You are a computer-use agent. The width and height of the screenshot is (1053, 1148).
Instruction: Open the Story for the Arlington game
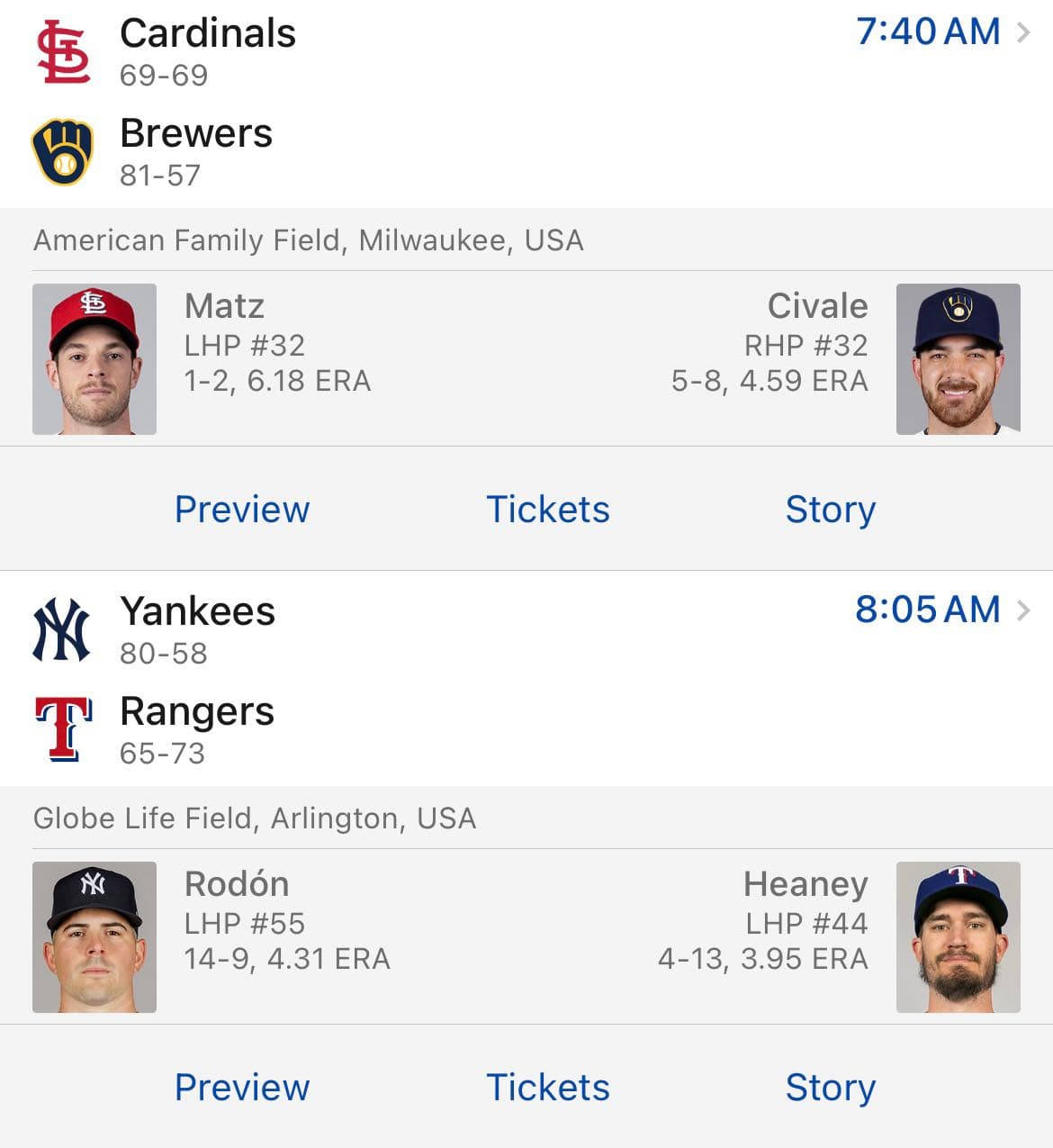pyautogui.click(x=831, y=1088)
